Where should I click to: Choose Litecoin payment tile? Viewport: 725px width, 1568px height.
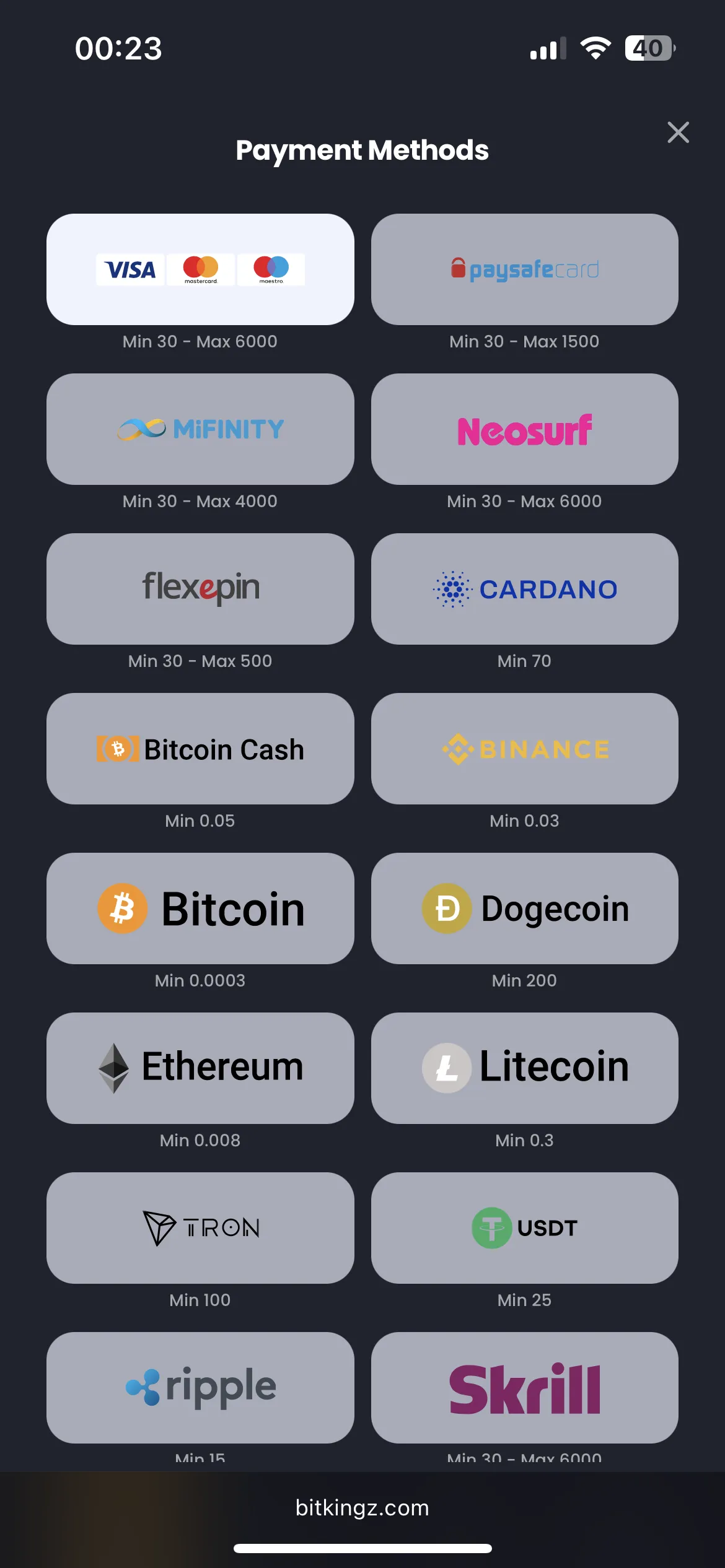tap(524, 1068)
